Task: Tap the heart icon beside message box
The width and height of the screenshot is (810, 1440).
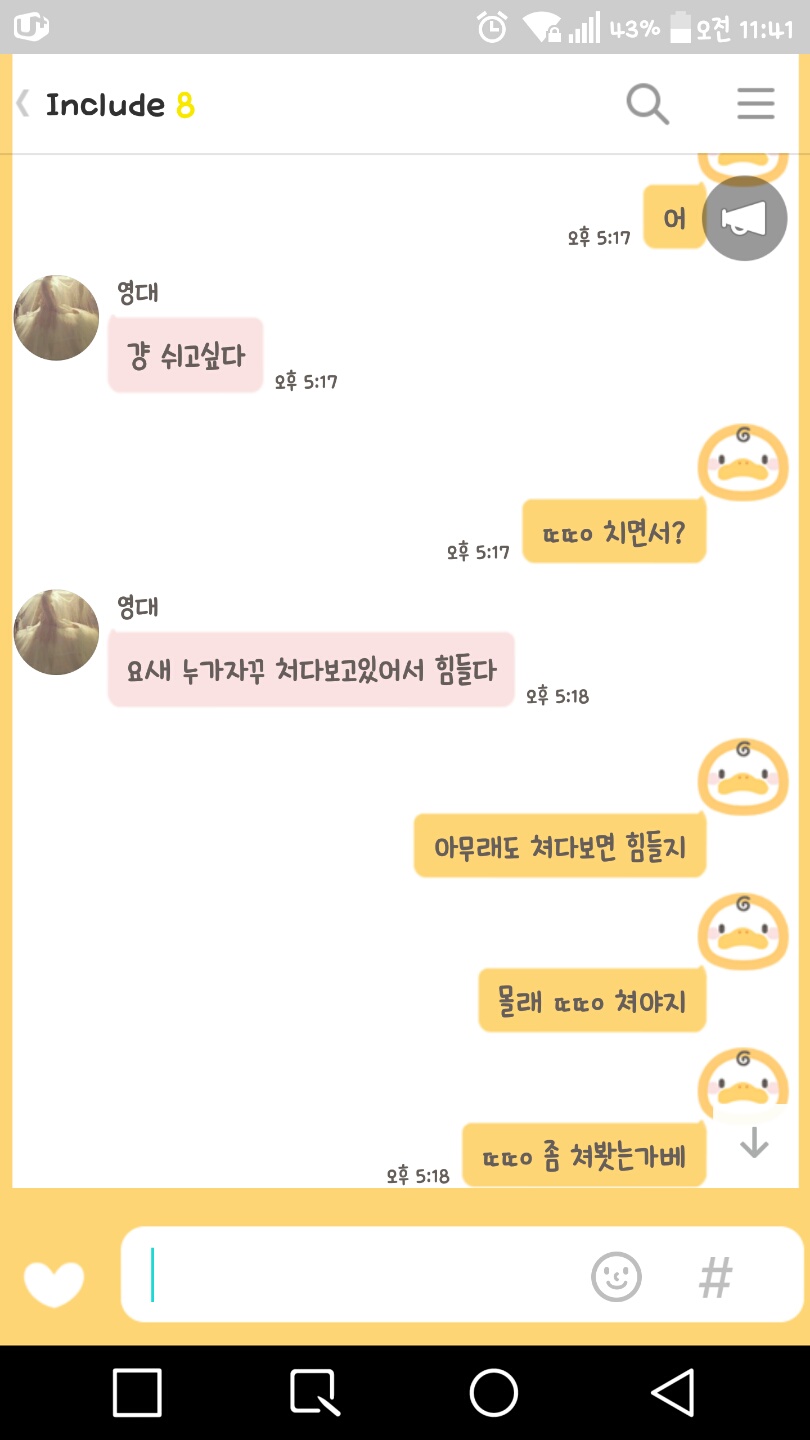Action: coord(54,1283)
